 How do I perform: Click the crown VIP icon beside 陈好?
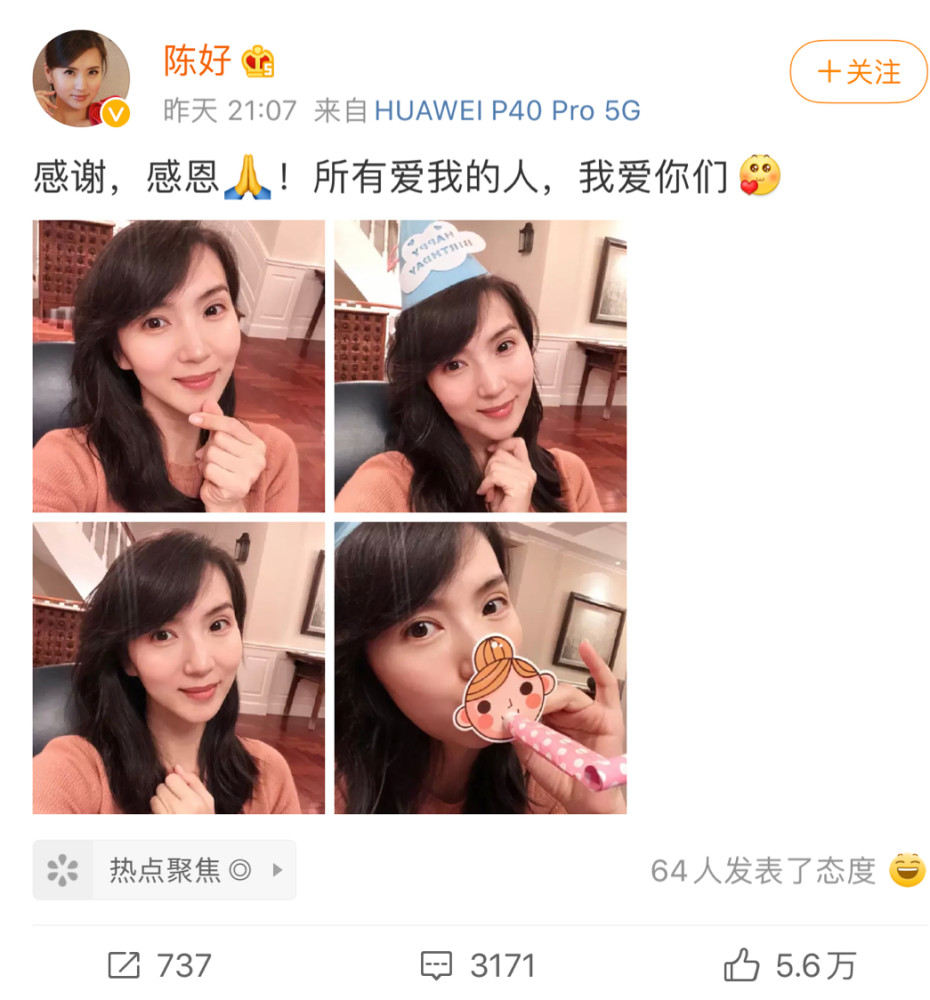point(258,60)
